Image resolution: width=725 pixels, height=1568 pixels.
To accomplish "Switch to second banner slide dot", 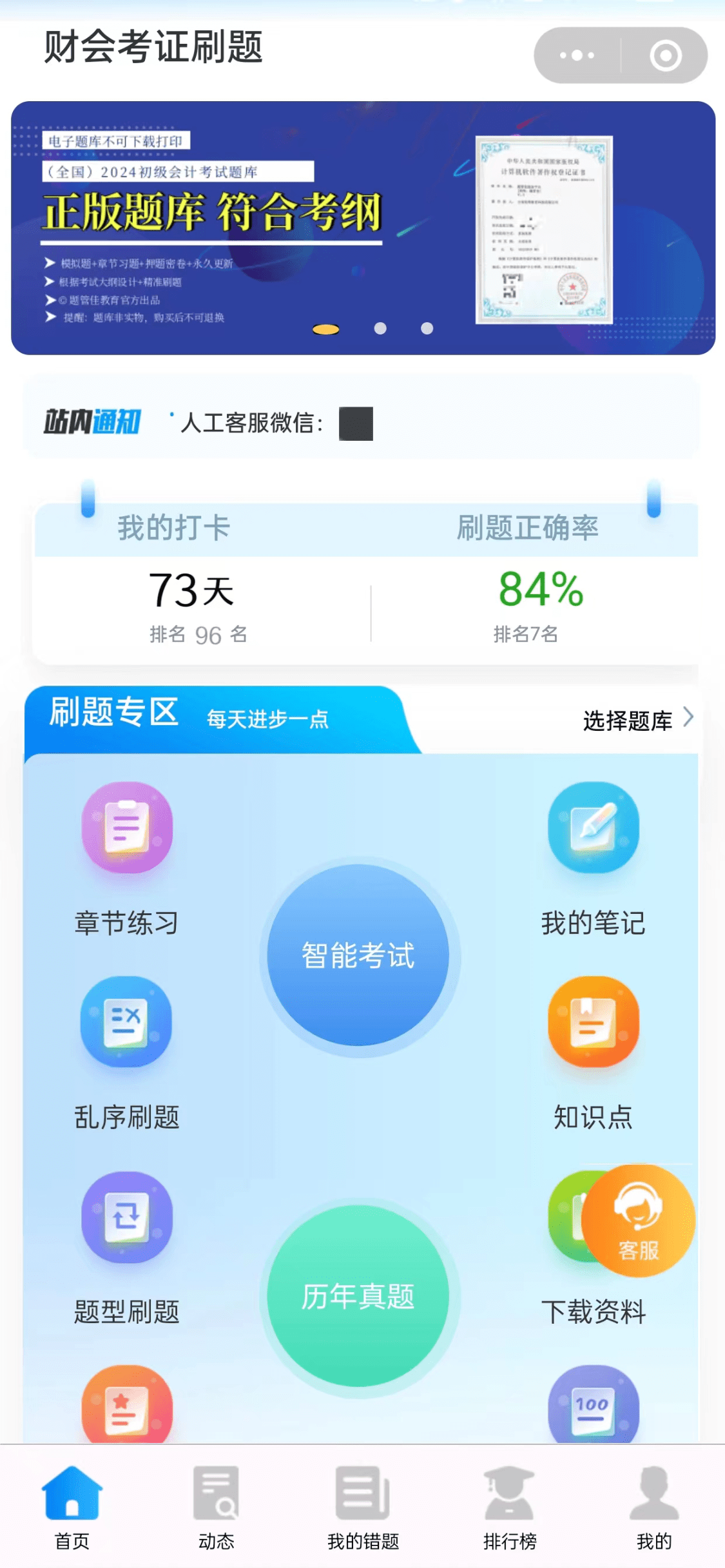I will 382,328.
